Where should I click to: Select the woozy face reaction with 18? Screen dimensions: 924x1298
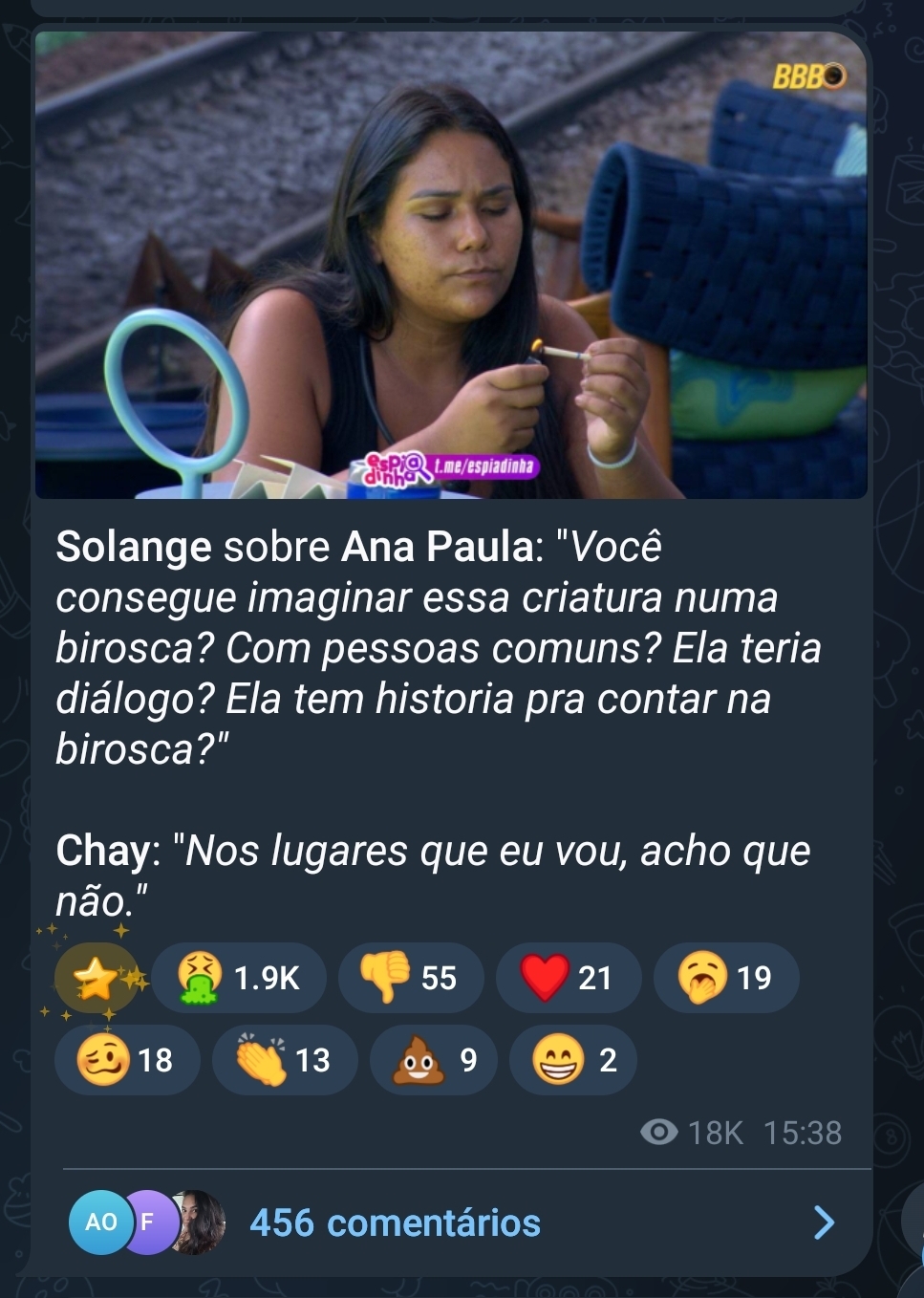point(127,1060)
